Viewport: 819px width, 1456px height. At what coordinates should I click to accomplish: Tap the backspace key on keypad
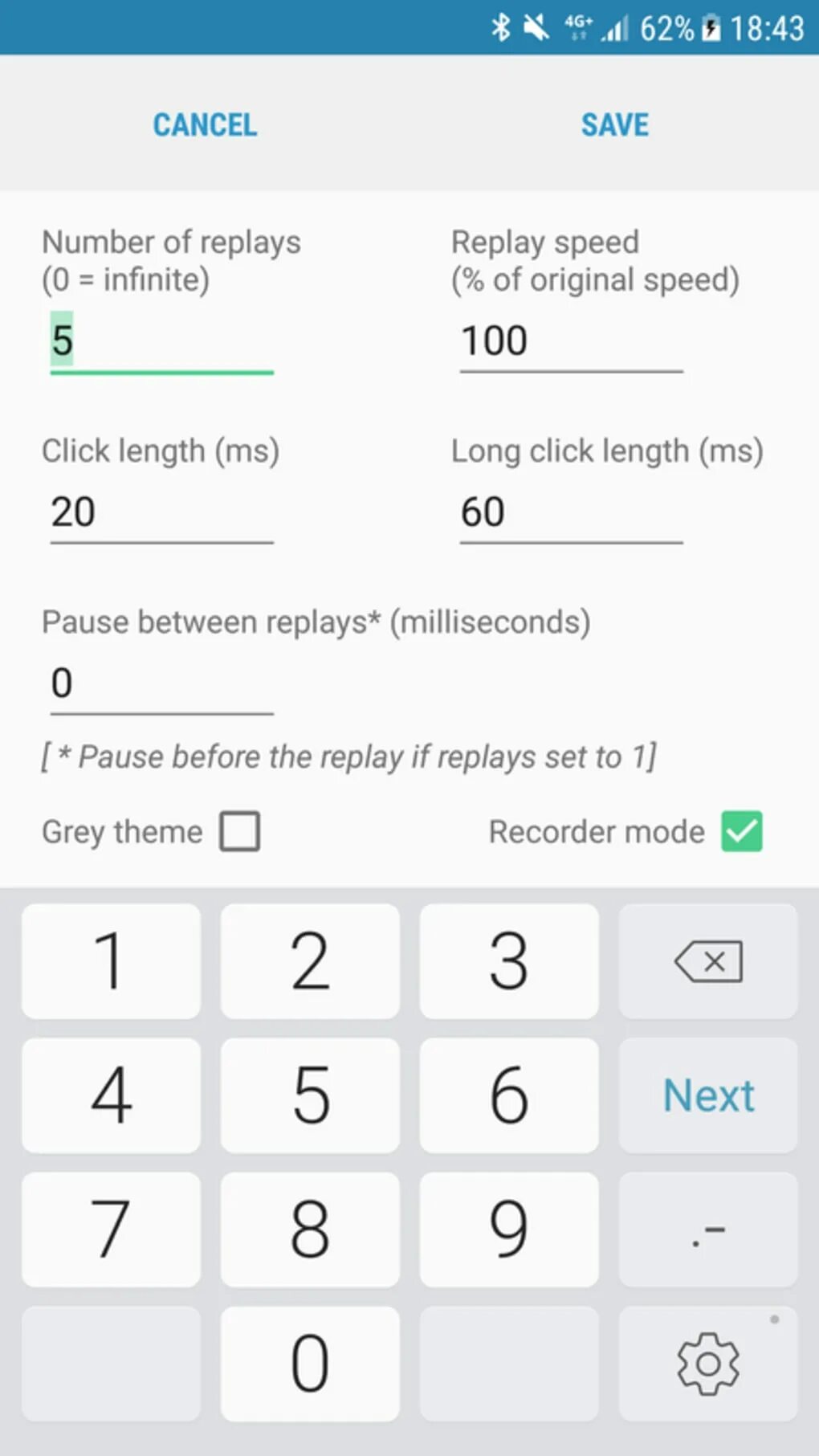[708, 961]
